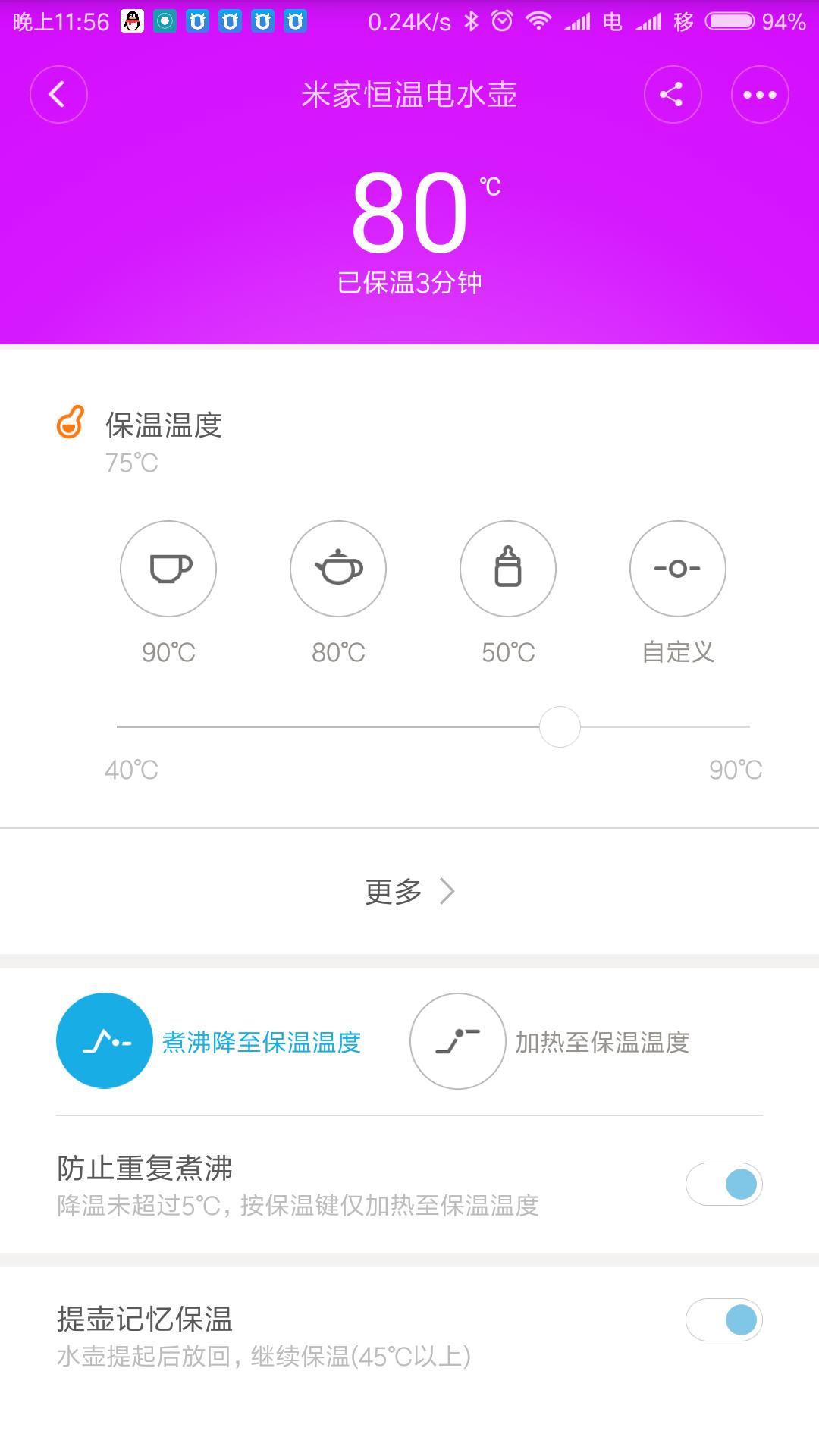Tap the 米家恒温电水壶 title
The width and height of the screenshot is (819, 1456).
pyautogui.click(x=409, y=95)
